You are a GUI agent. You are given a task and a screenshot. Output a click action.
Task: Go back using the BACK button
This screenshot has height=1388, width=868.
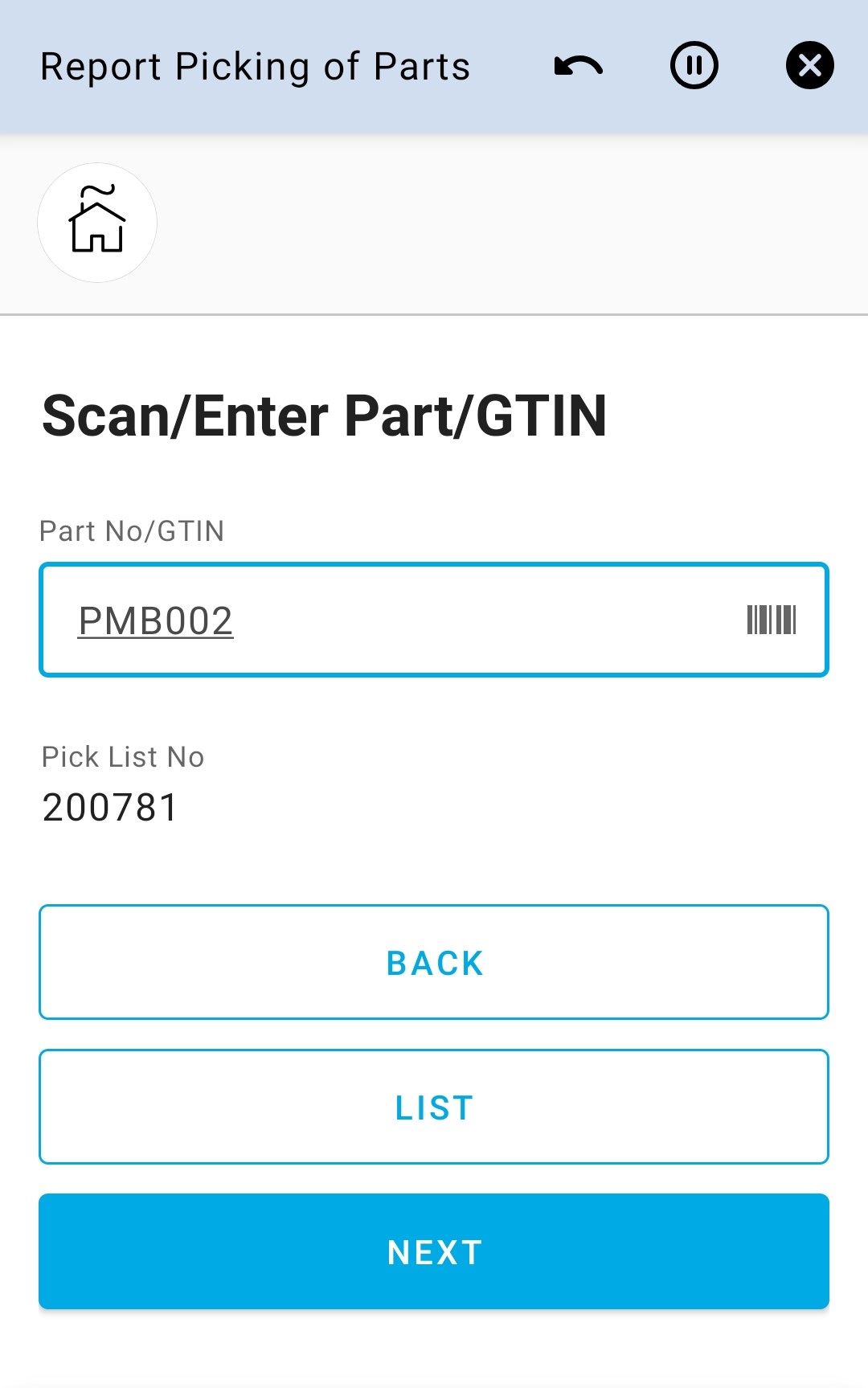click(x=434, y=961)
